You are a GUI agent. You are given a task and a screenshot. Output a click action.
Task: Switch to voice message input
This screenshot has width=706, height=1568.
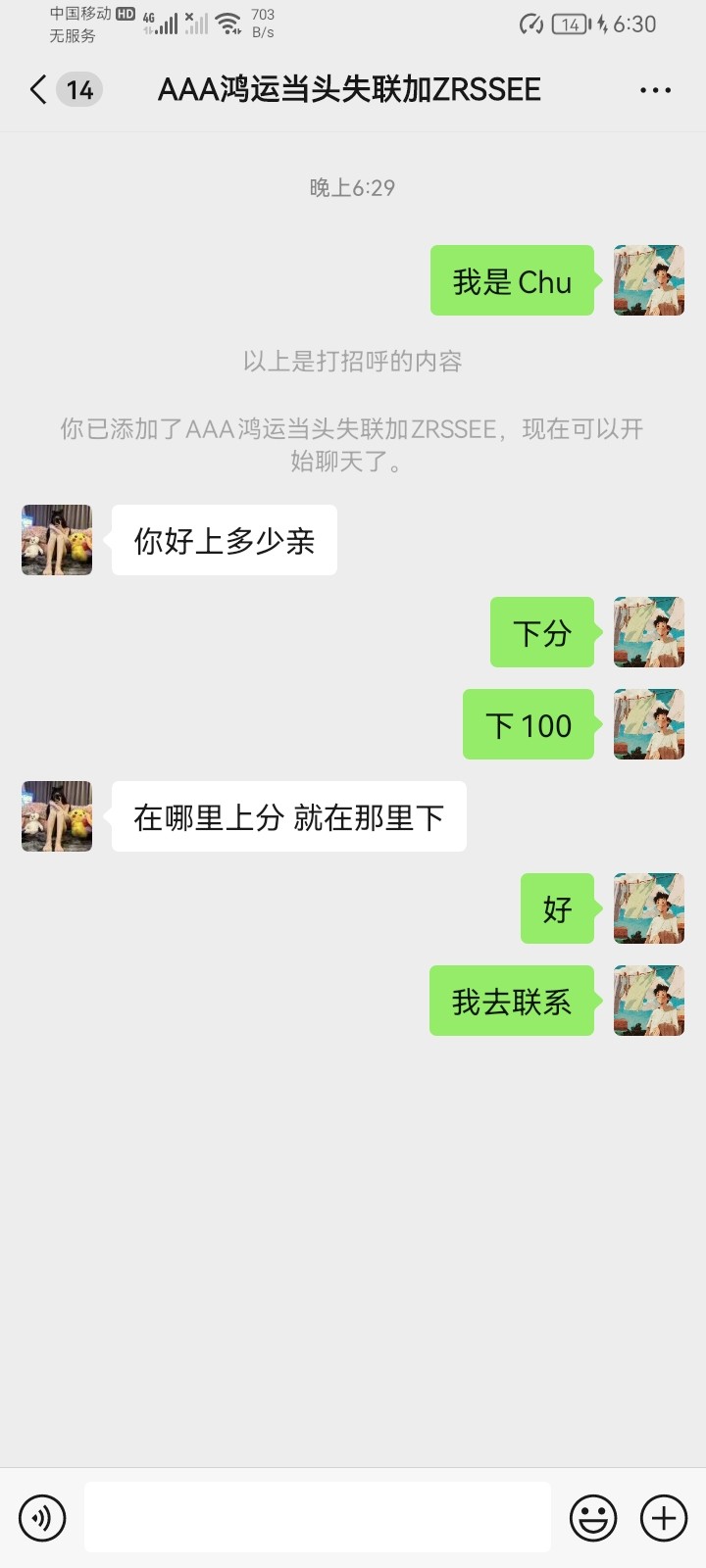tap(42, 1518)
